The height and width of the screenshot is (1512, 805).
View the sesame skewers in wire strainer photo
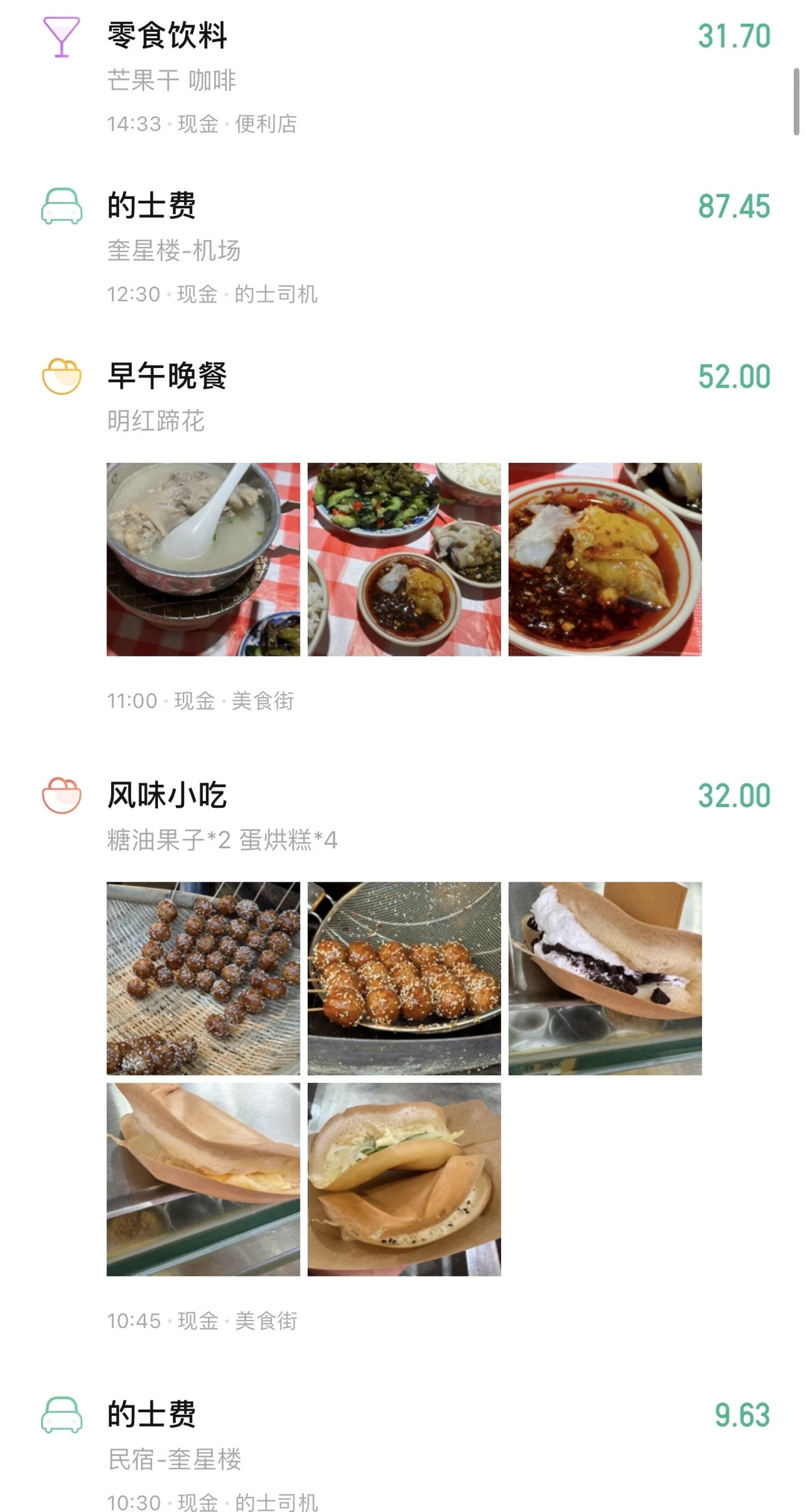404,978
